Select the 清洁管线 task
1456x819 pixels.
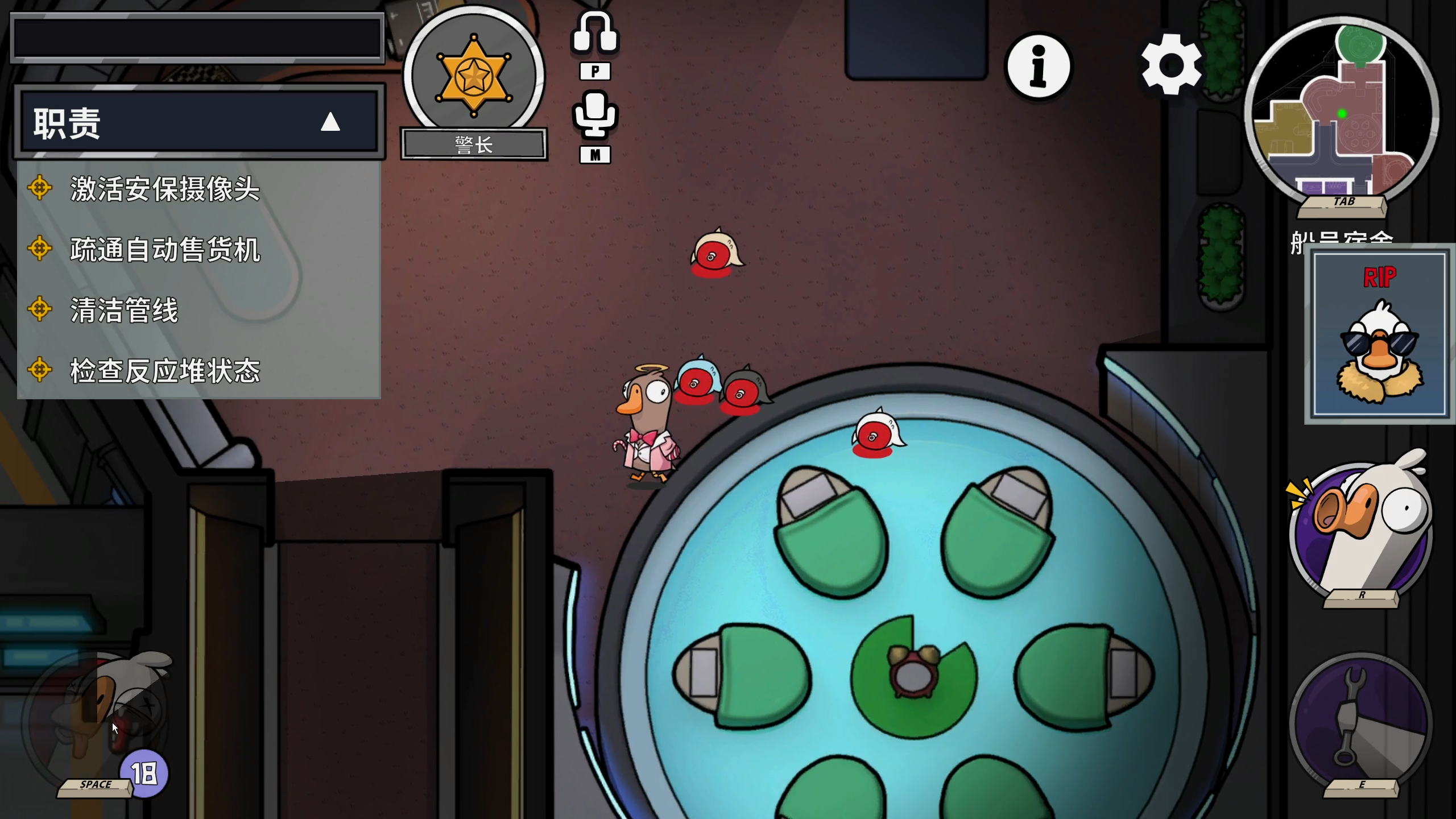(124, 310)
